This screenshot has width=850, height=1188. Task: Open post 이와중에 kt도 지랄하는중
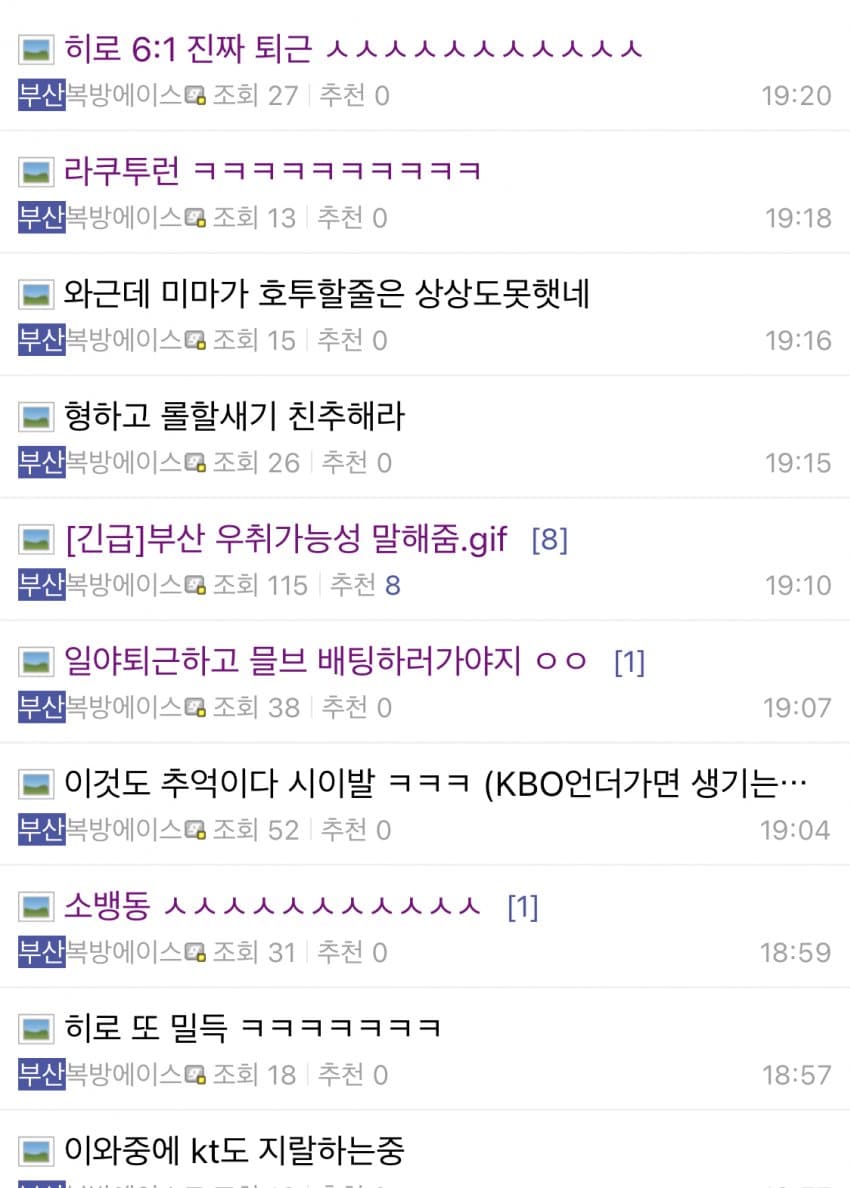(234, 1150)
